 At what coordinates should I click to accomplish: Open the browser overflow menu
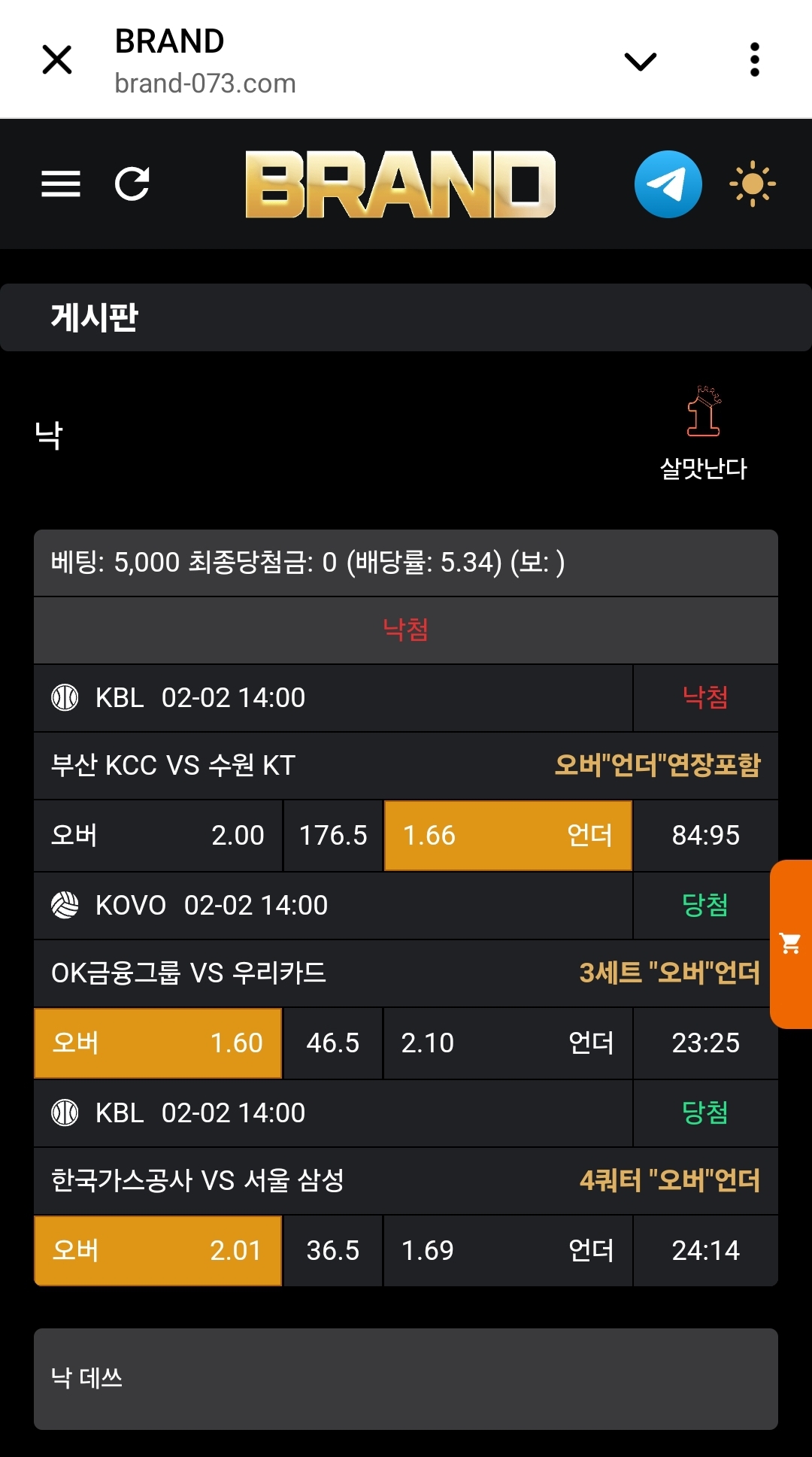point(754,59)
